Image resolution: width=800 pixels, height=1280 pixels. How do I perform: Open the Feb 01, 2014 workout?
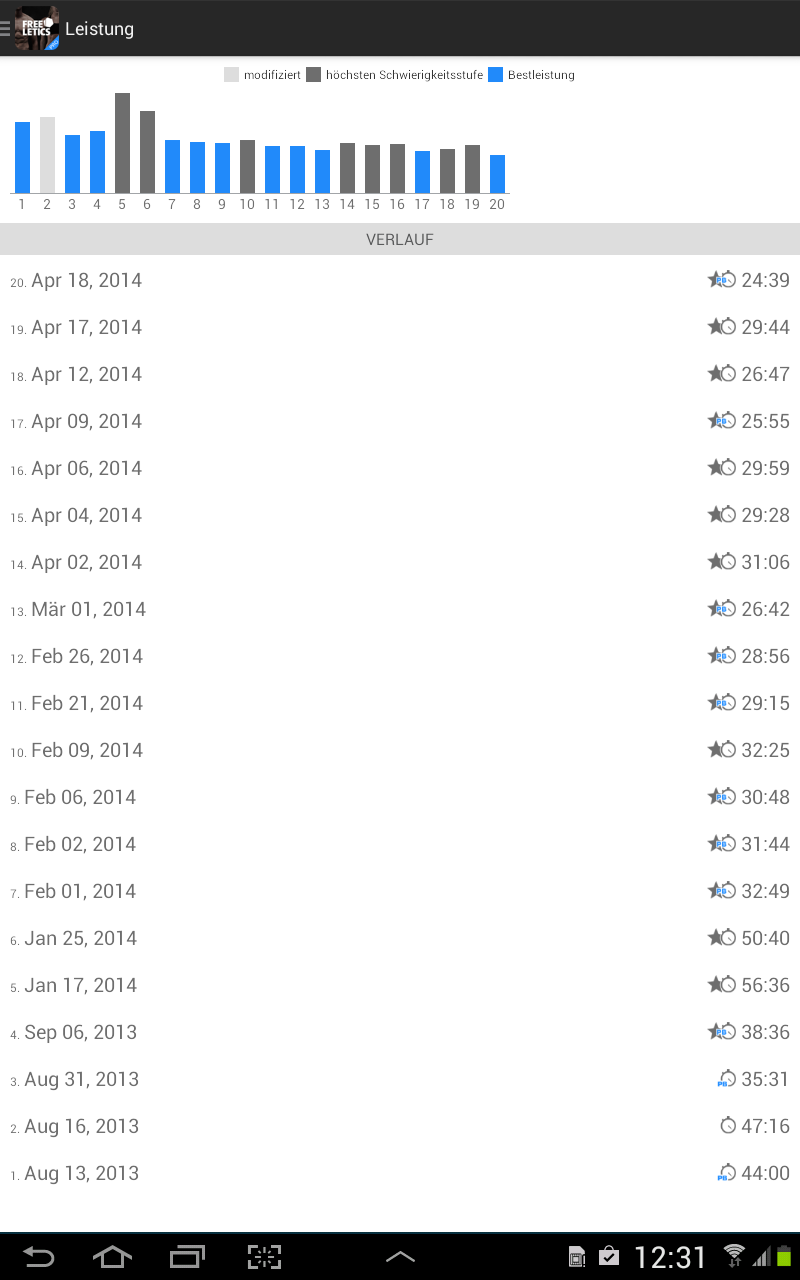400,891
